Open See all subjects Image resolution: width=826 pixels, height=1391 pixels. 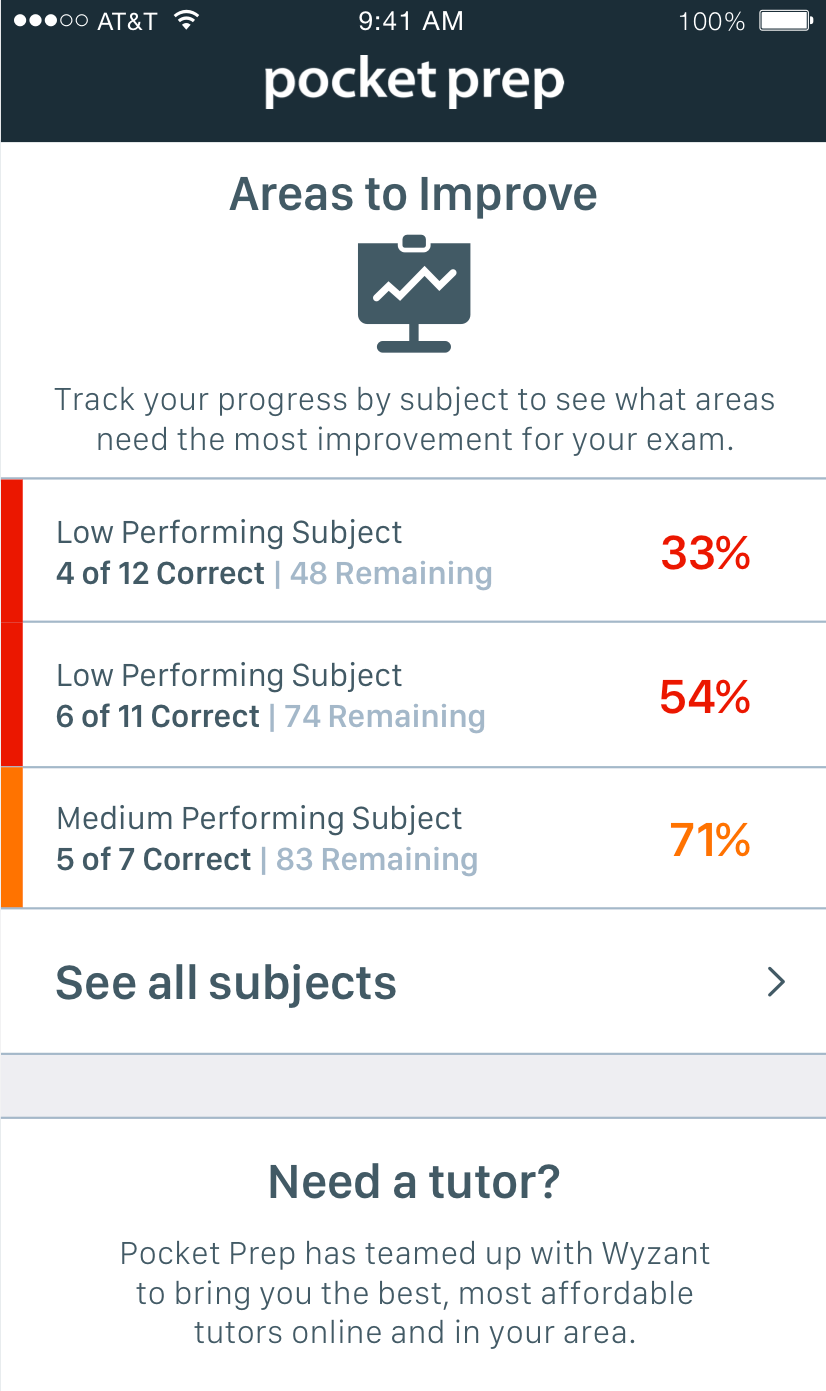[413, 981]
